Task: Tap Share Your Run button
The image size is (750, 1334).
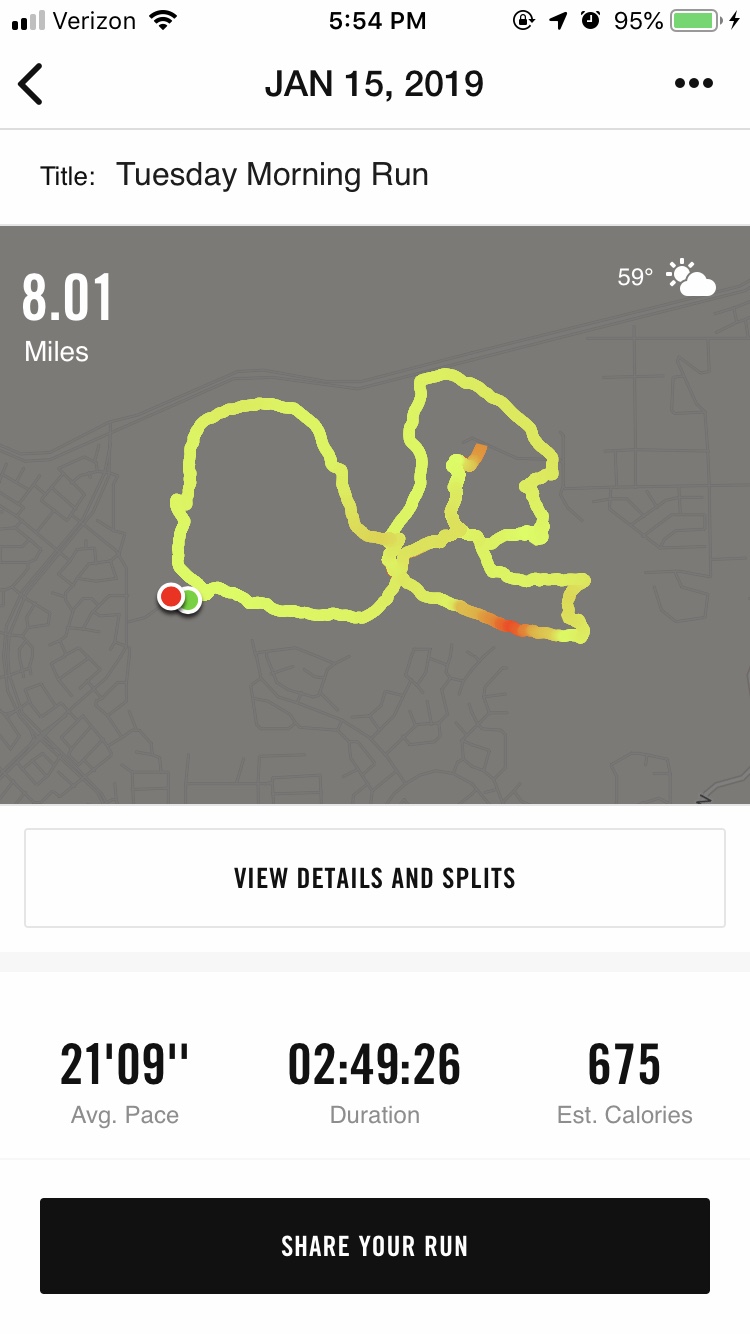Action: tap(375, 1246)
